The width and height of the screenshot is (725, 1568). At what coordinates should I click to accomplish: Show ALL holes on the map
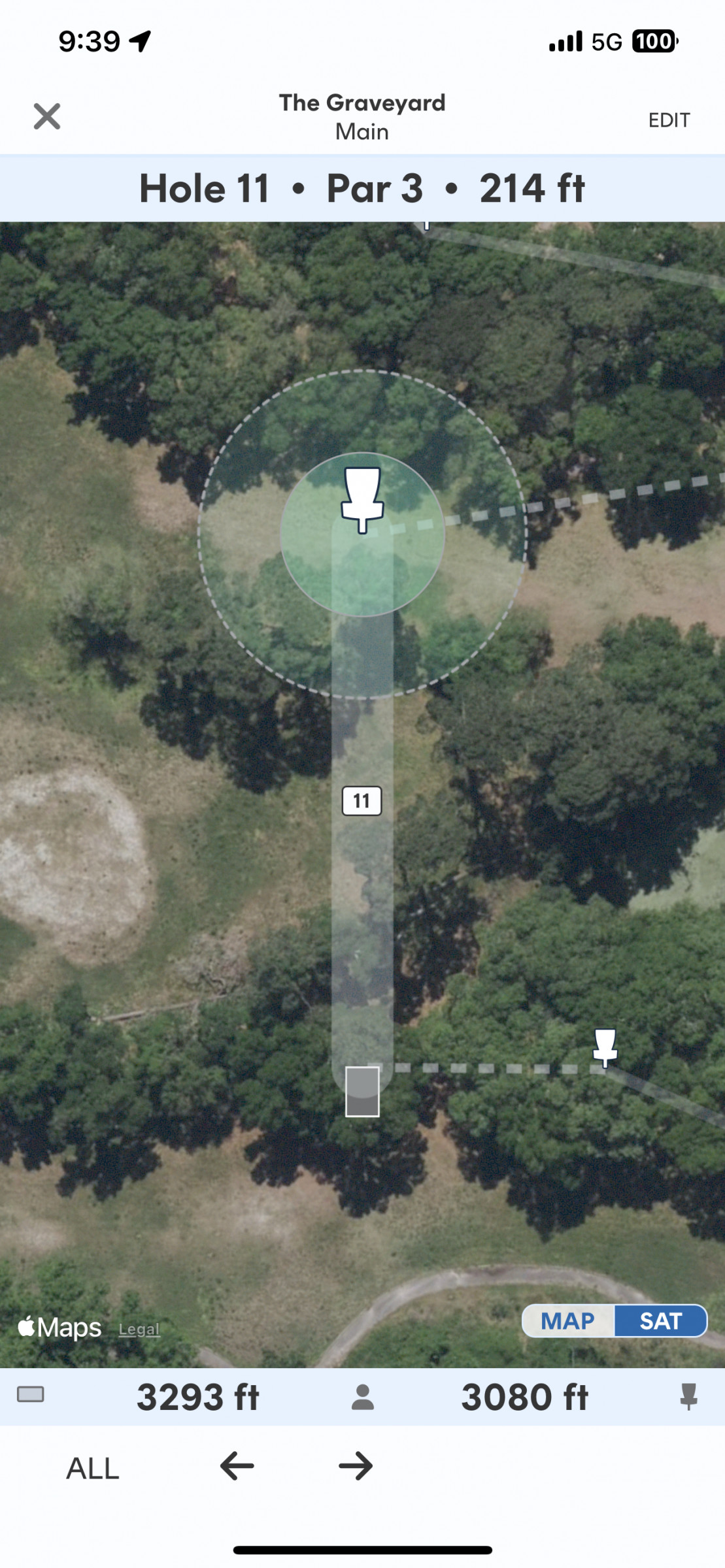point(93,1469)
